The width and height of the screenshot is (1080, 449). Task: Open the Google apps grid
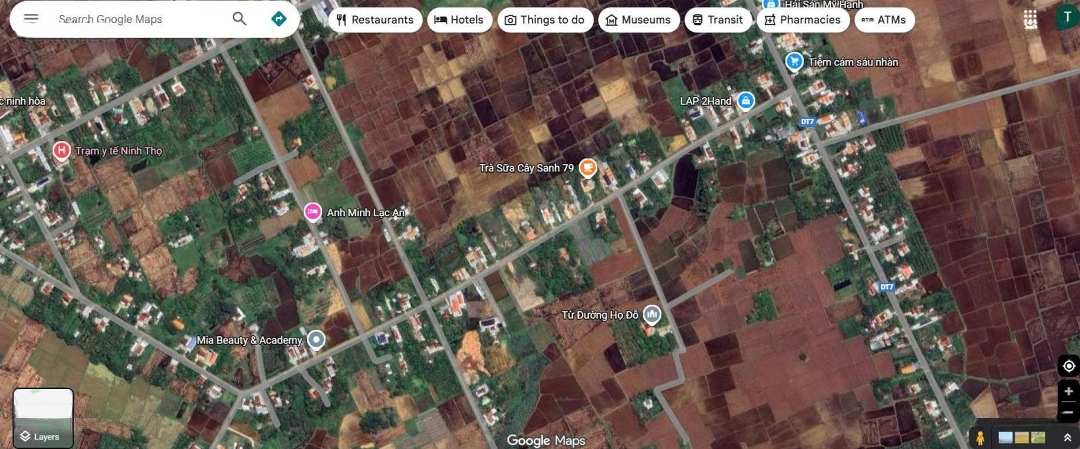[x=1031, y=19]
